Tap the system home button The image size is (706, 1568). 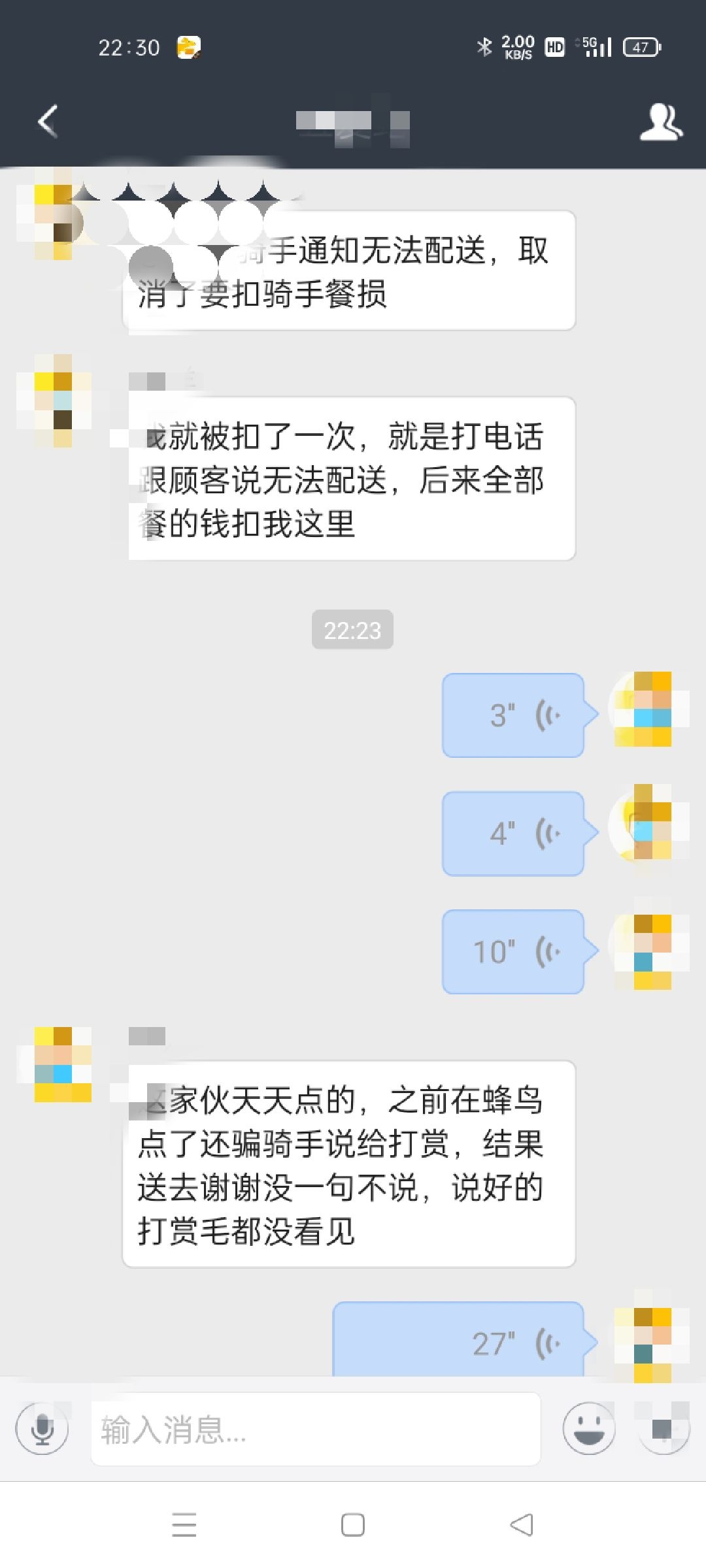coord(353,1526)
